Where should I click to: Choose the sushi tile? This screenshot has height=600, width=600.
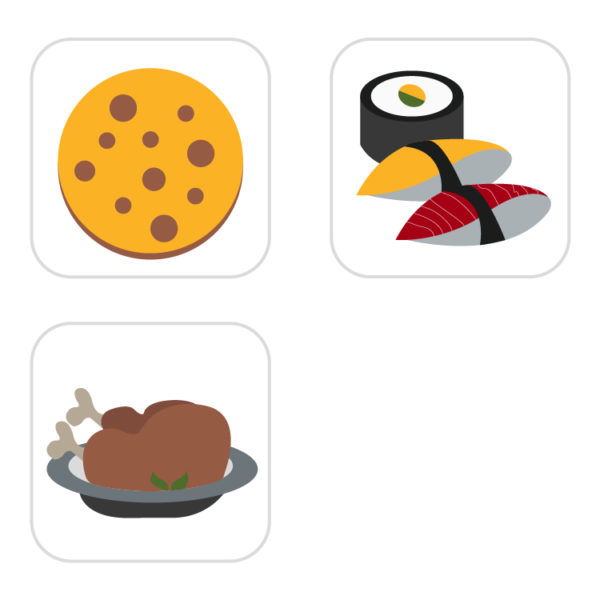pos(450,160)
